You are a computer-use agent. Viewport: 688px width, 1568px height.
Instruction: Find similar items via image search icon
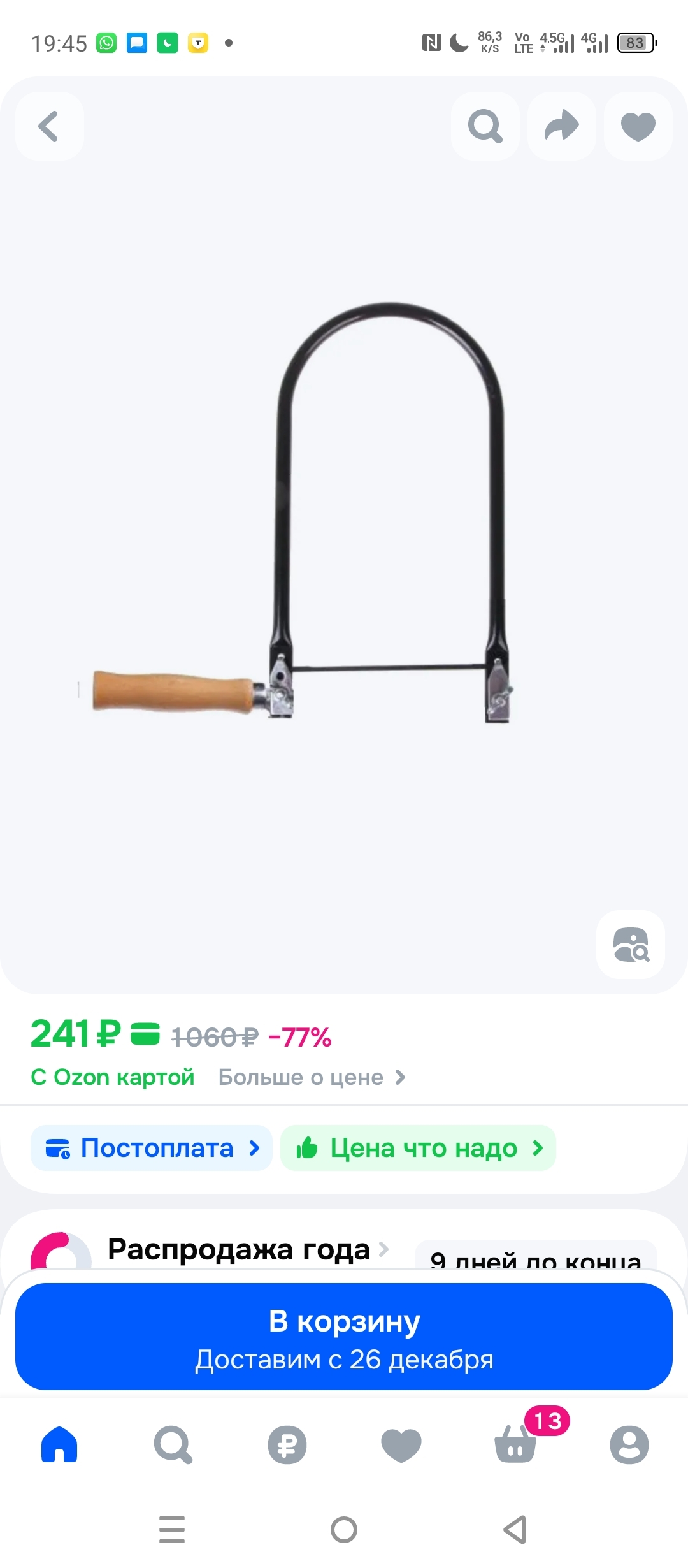[x=630, y=944]
